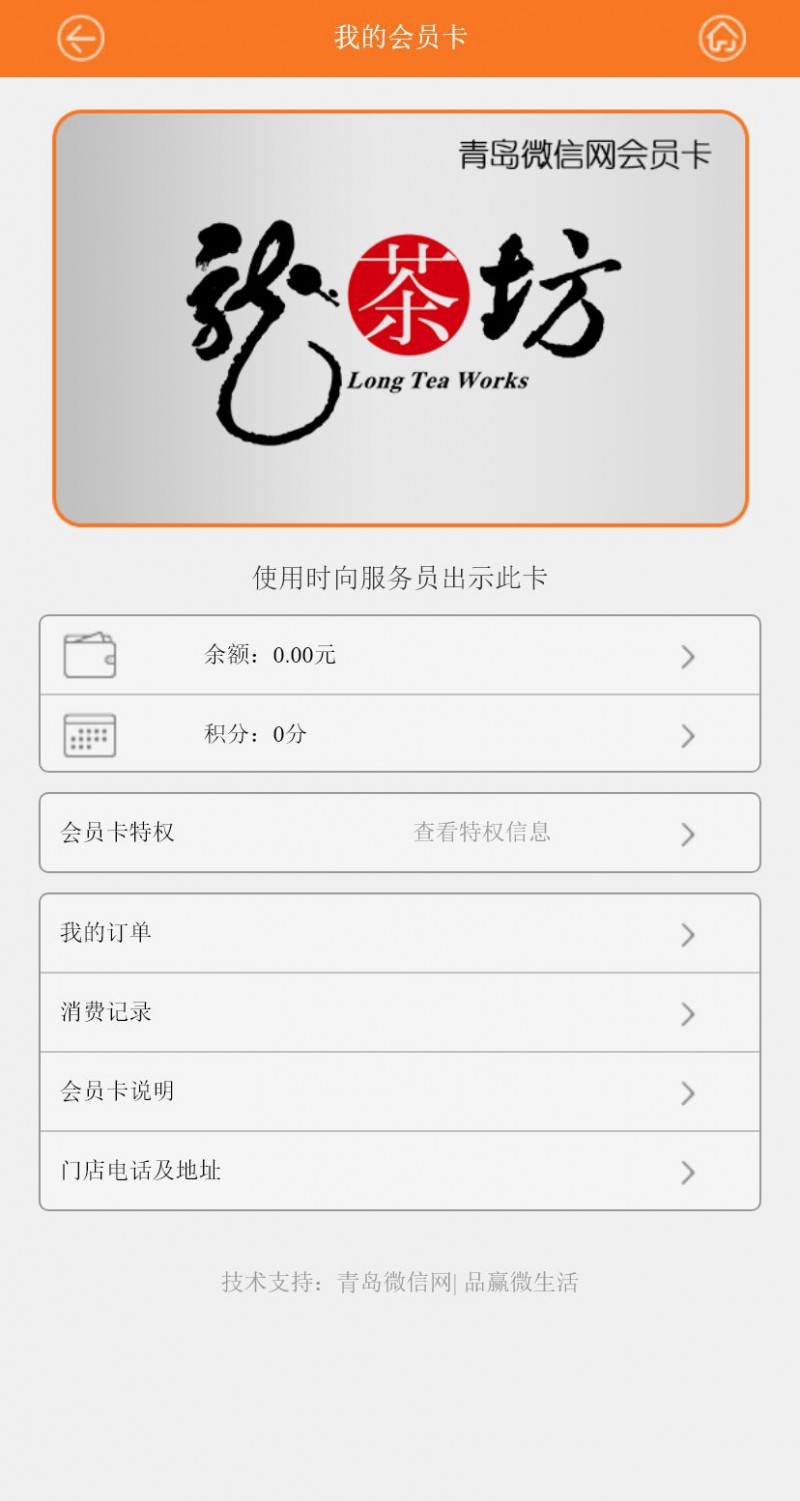Open 会员卡说明 description
The width and height of the screenshot is (800, 1501).
coord(400,1092)
